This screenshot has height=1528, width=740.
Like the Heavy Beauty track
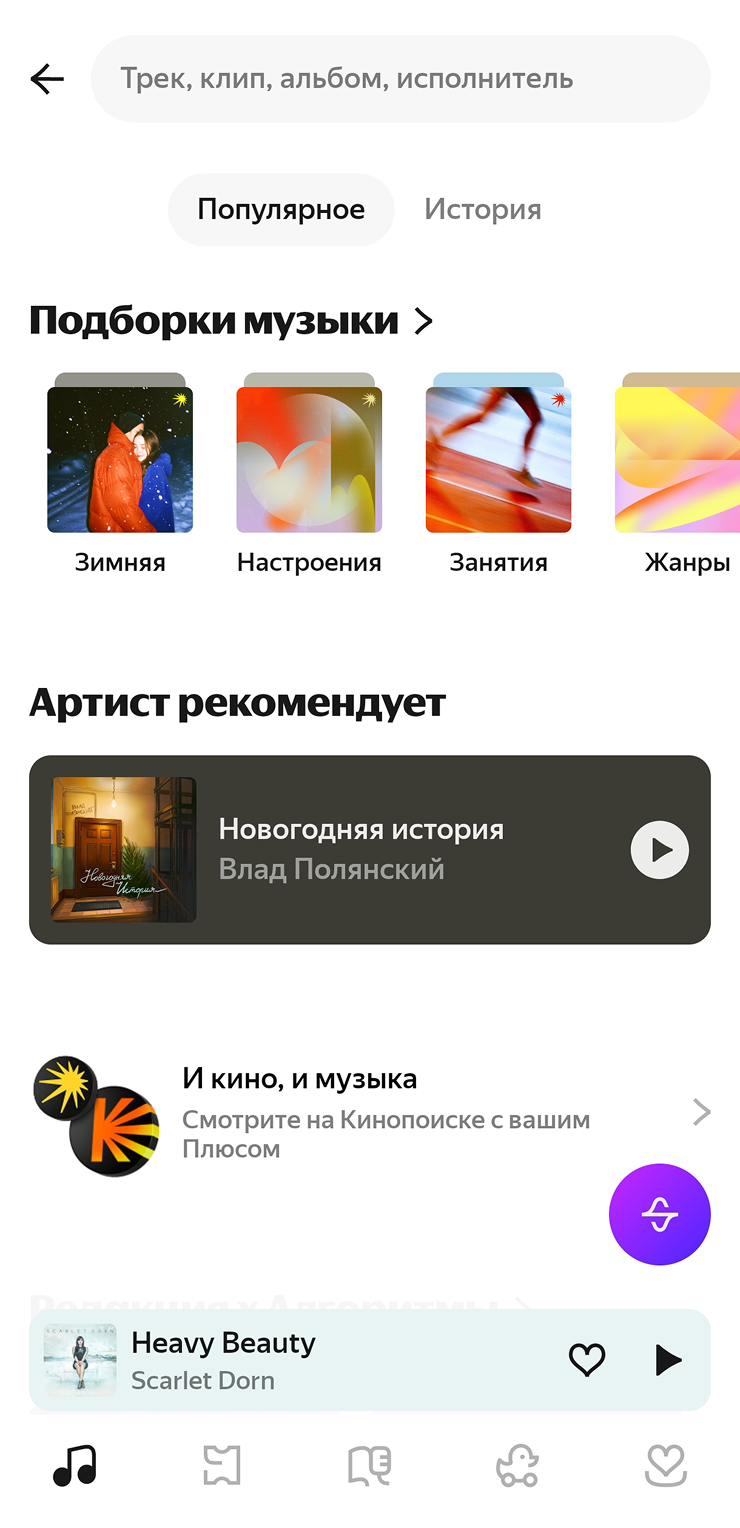coord(587,1360)
